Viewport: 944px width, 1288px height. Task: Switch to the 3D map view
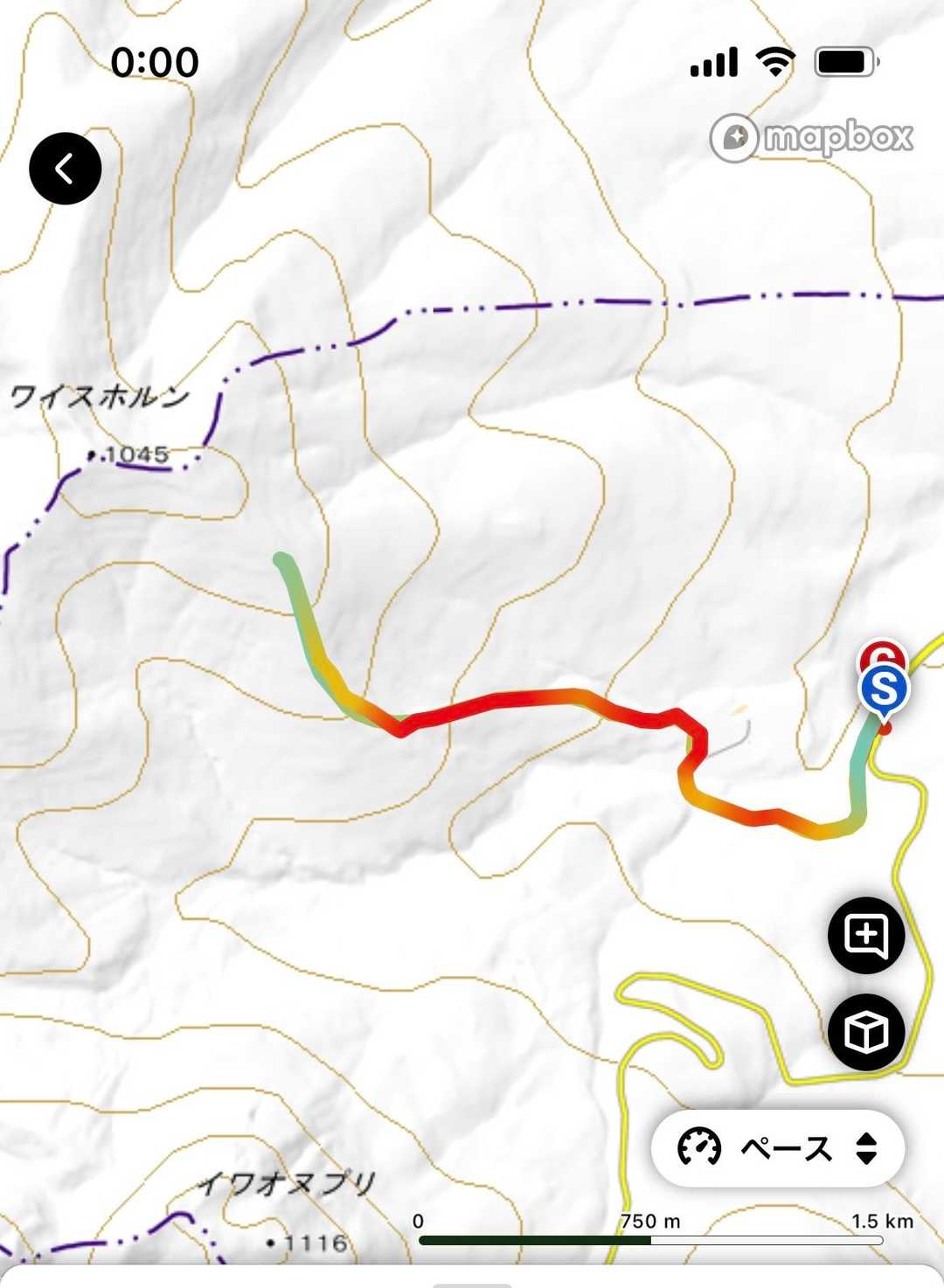[x=865, y=1032]
